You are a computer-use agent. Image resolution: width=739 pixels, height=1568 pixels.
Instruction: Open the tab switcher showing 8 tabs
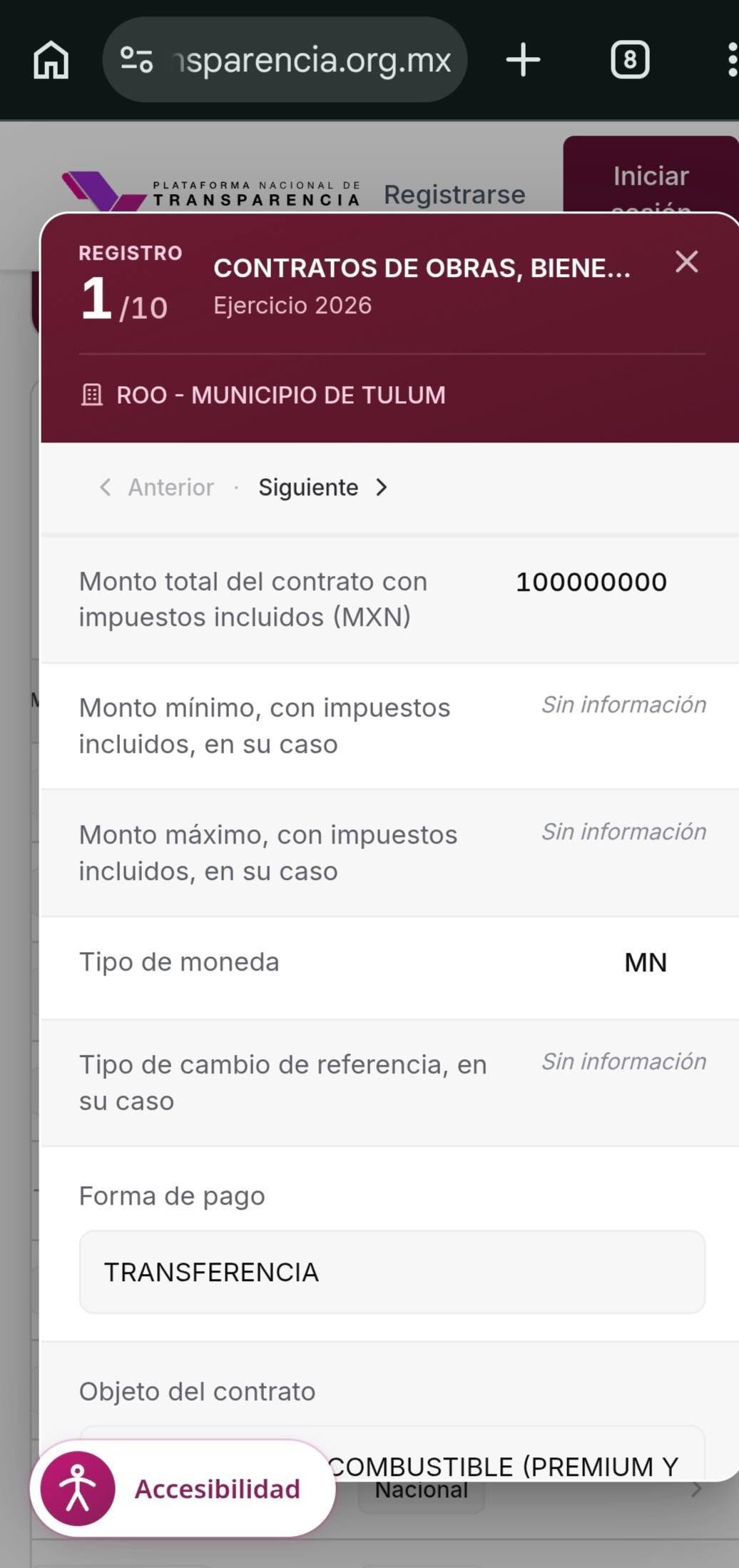pyautogui.click(x=630, y=60)
